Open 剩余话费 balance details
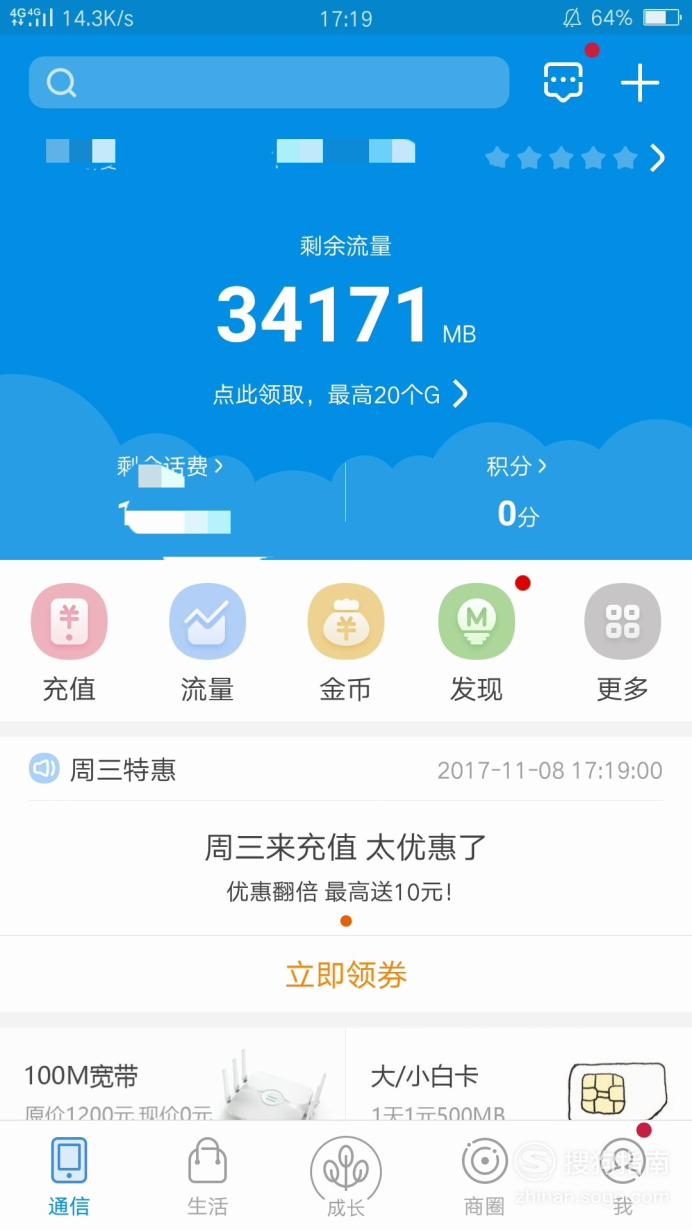 click(170, 466)
